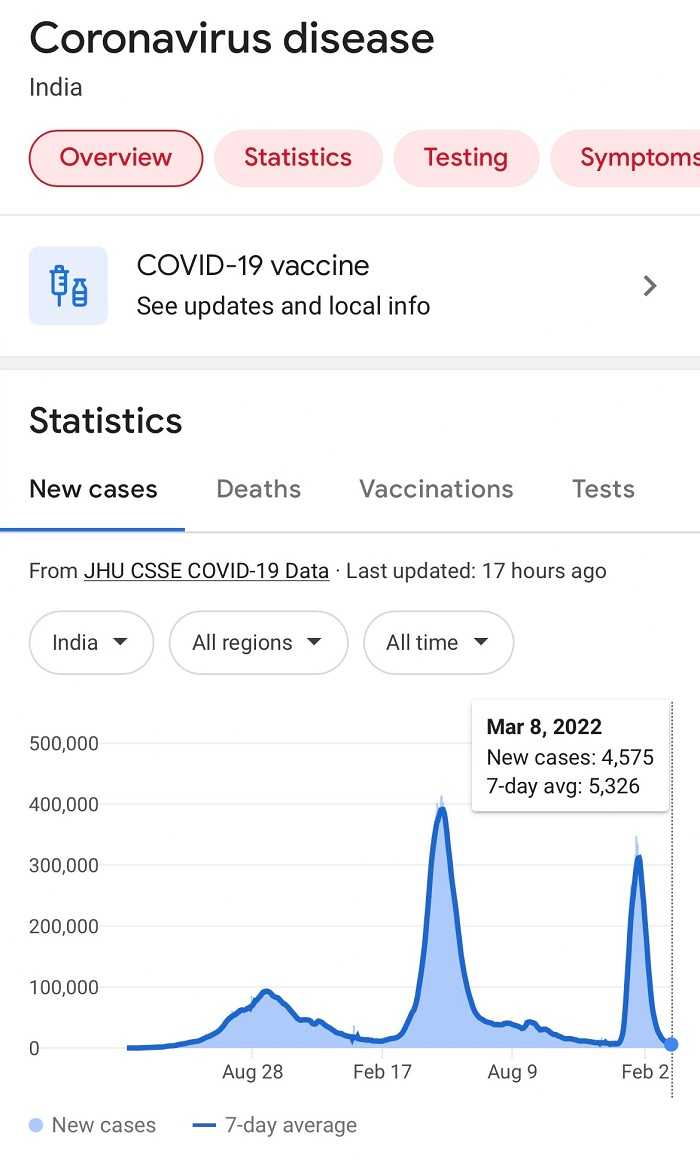This screenshot has height=1161, width=700.
Task: View the Vaccinations tab
Action: tap(436, 489)
